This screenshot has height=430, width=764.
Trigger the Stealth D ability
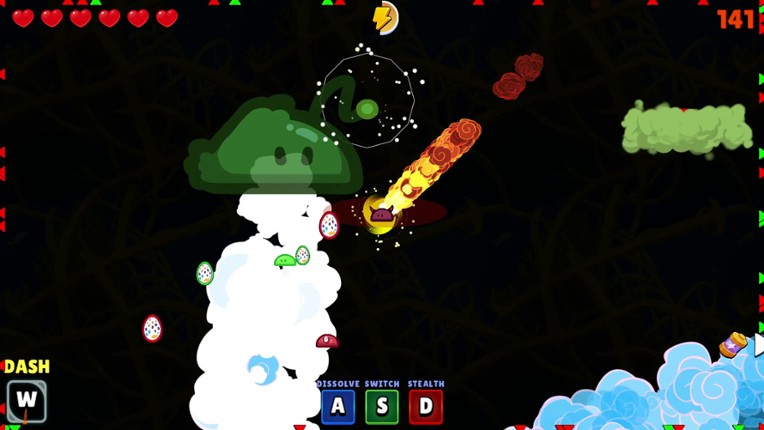point(426,407)
